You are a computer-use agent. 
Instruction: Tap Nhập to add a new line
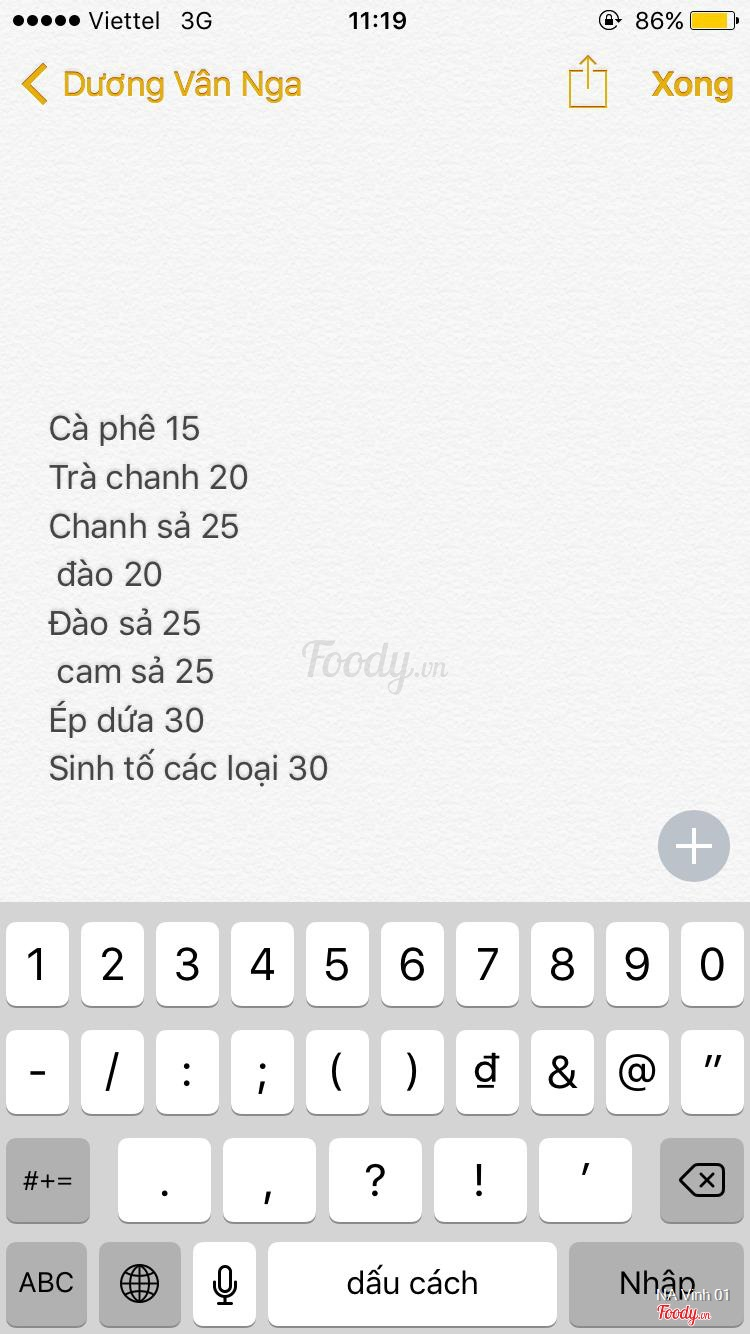(x=656, y=1283)
